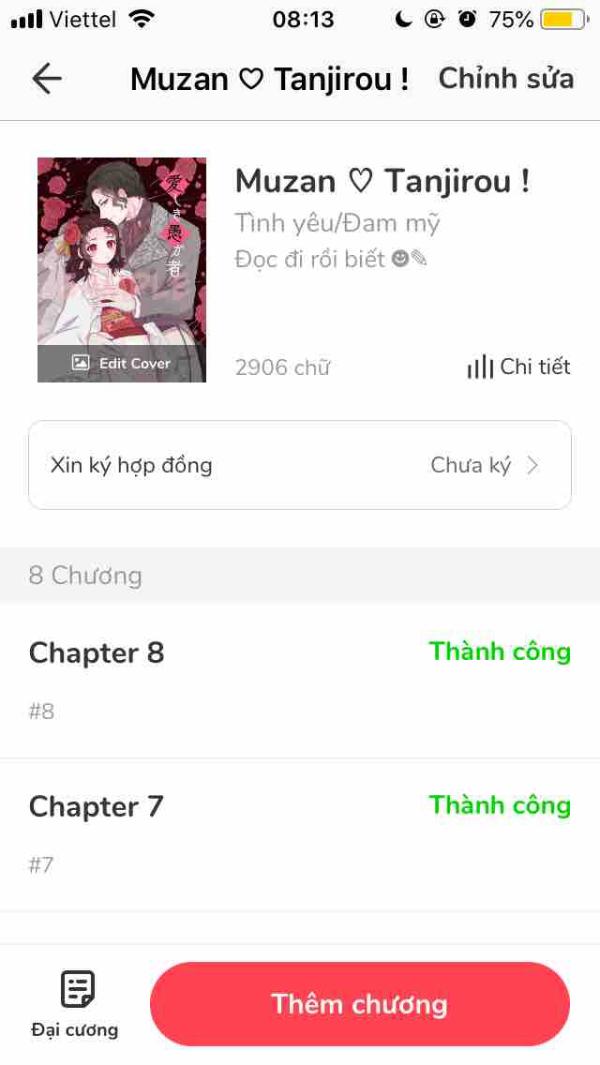Viewport: 600px width, 1065px height.
Task: Tap Chỉnh sửa to edit the story
Action: [x=506, y=79]
